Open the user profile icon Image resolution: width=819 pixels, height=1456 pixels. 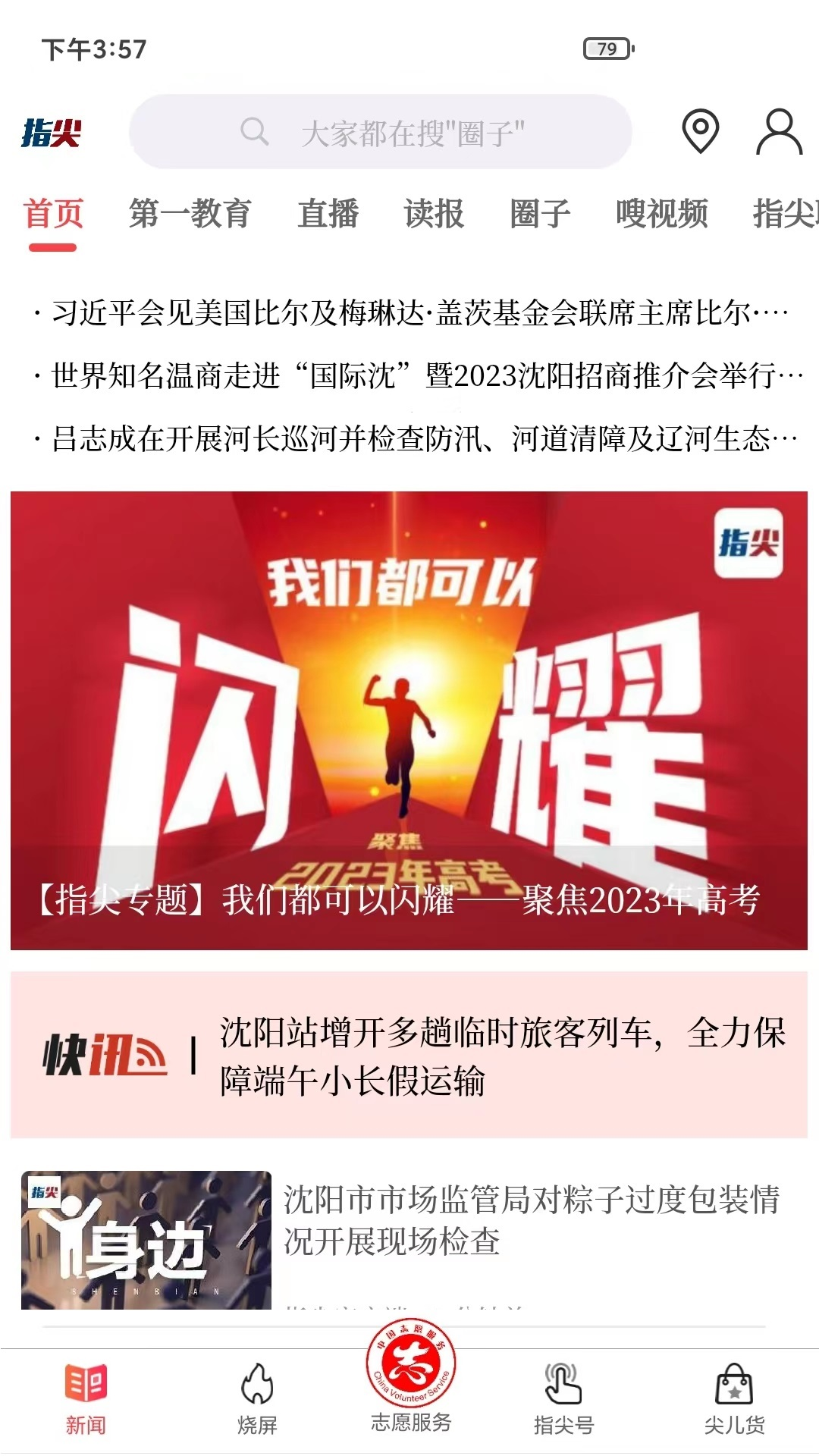[779, 132]
